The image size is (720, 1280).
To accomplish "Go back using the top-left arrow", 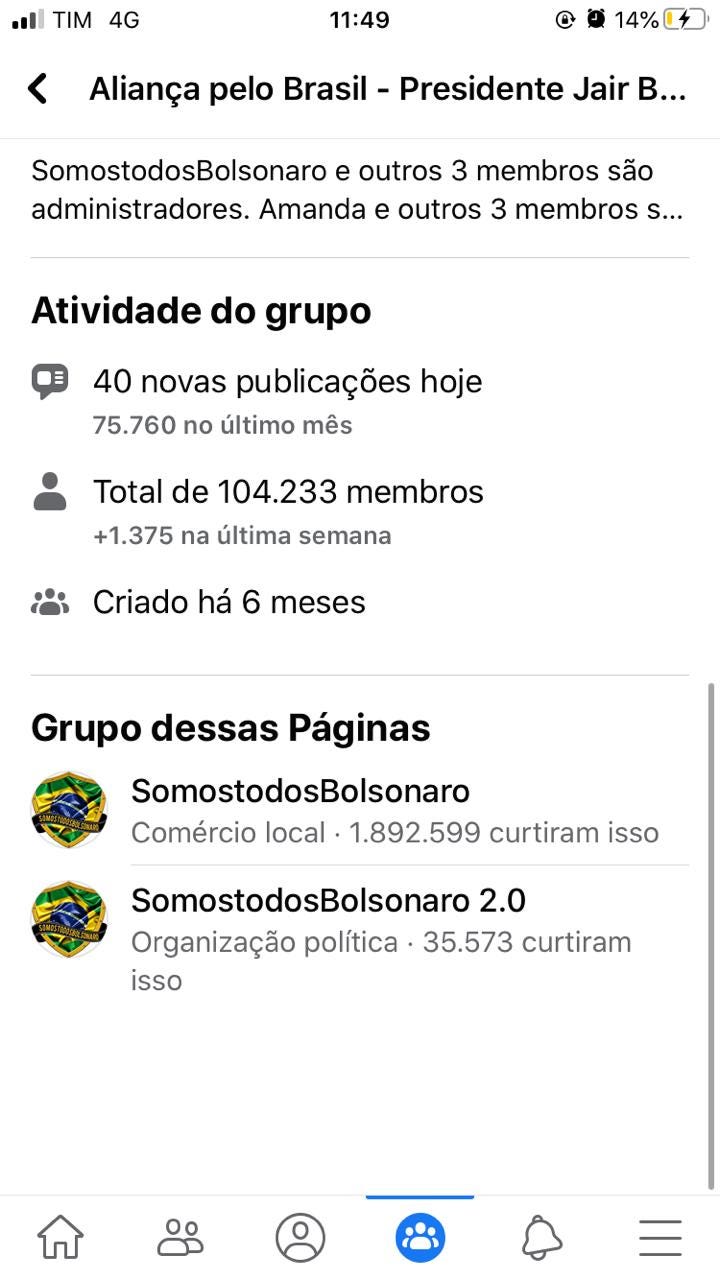I will [x=38, y=89].
